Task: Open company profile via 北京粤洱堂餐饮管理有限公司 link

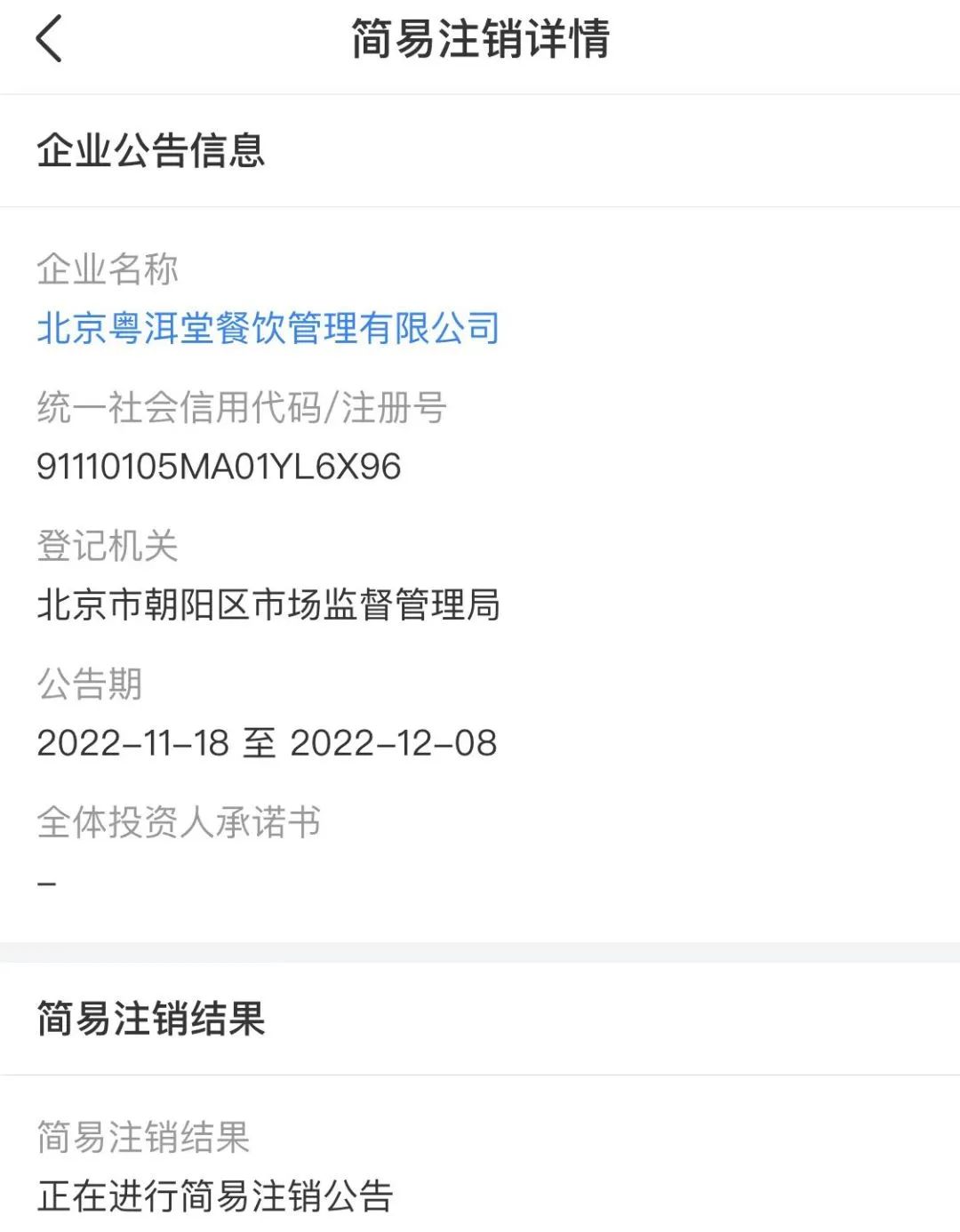Action: point(267,328)
